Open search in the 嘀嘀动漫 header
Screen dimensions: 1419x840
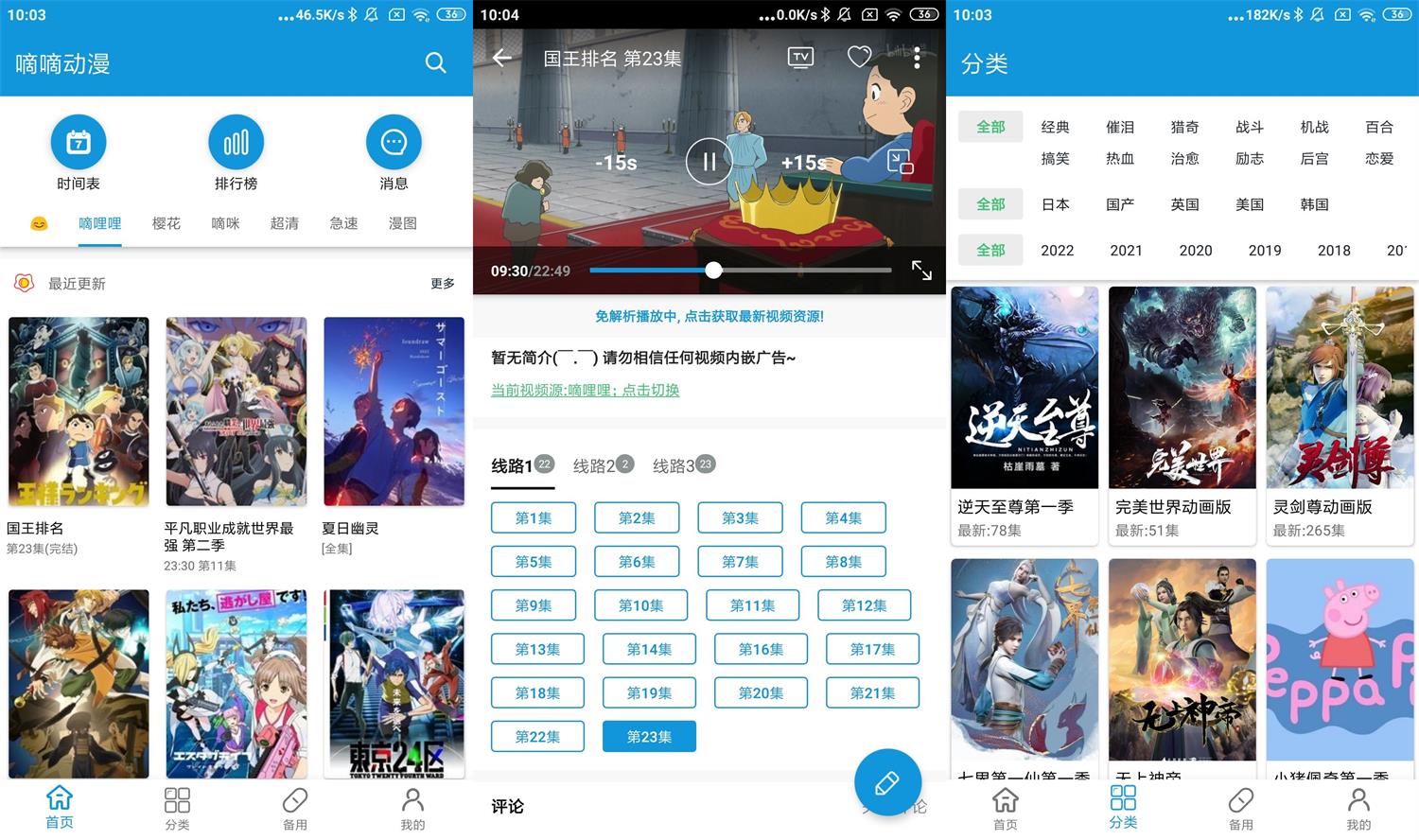click(435, 62)
